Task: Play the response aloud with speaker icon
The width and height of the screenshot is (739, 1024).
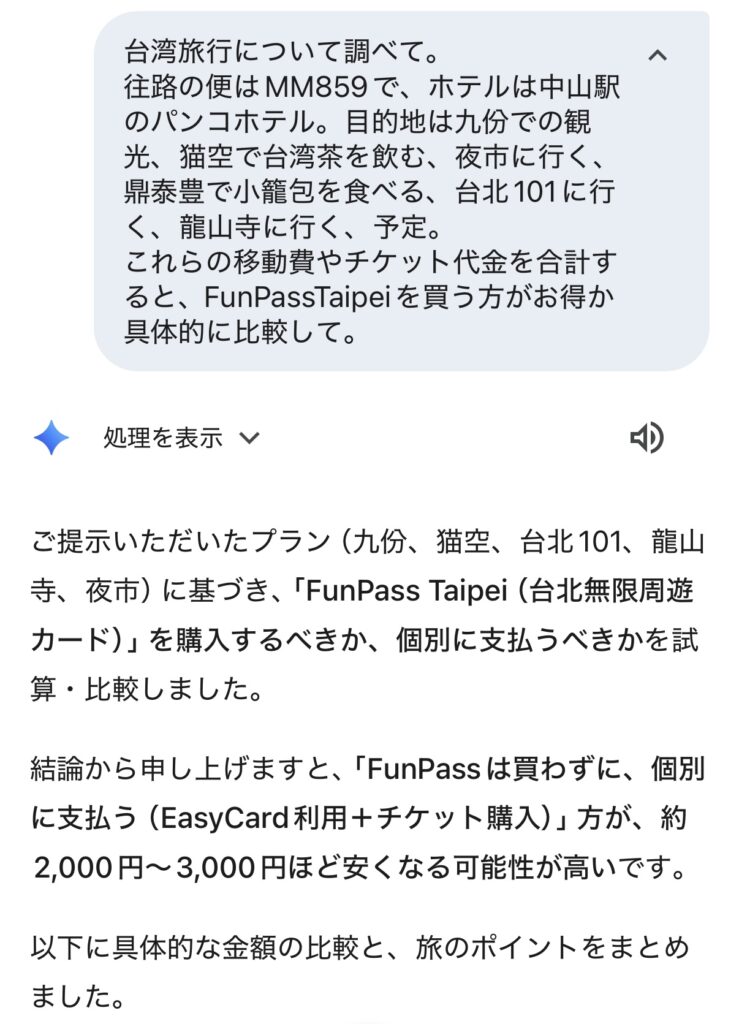Action: coord(645,438)
